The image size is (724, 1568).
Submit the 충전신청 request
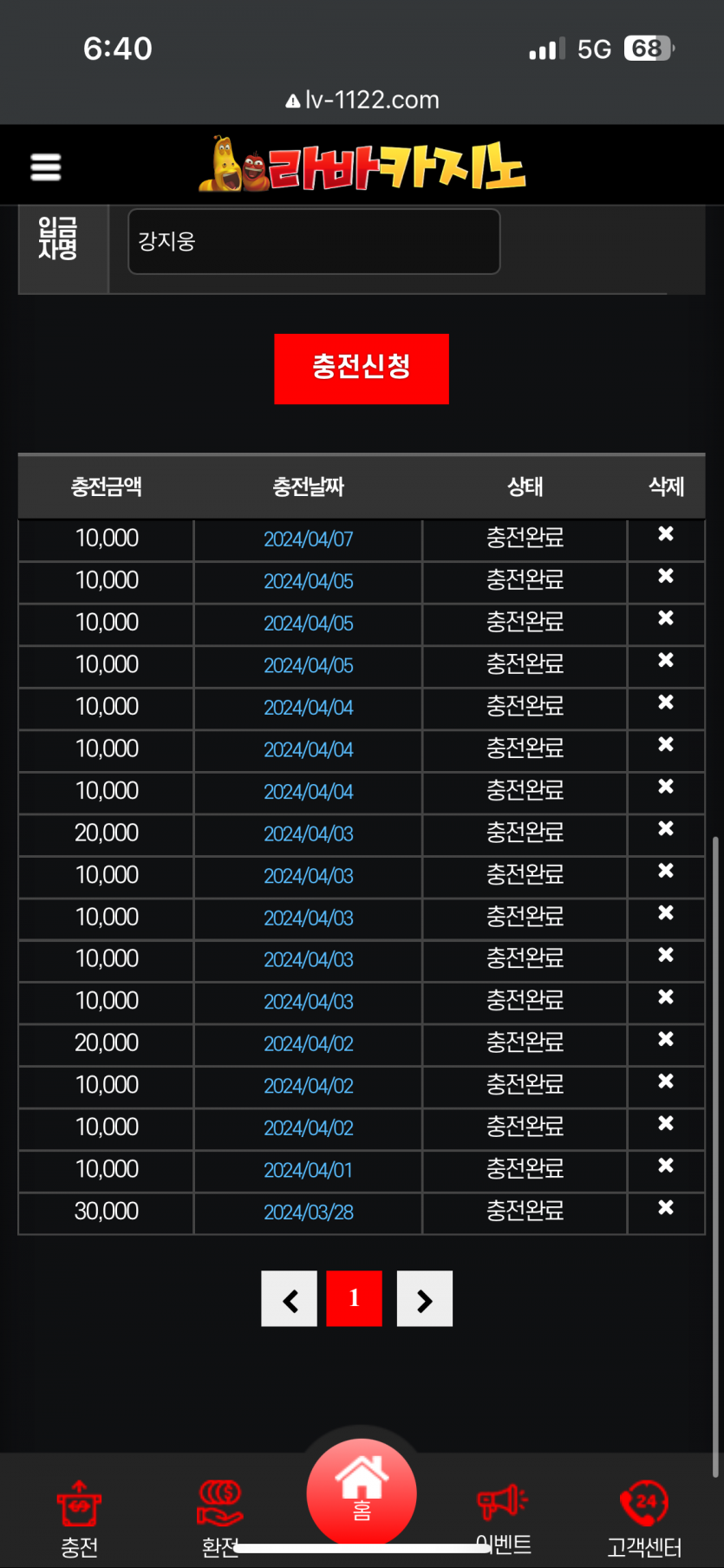(x=362, y=369)
